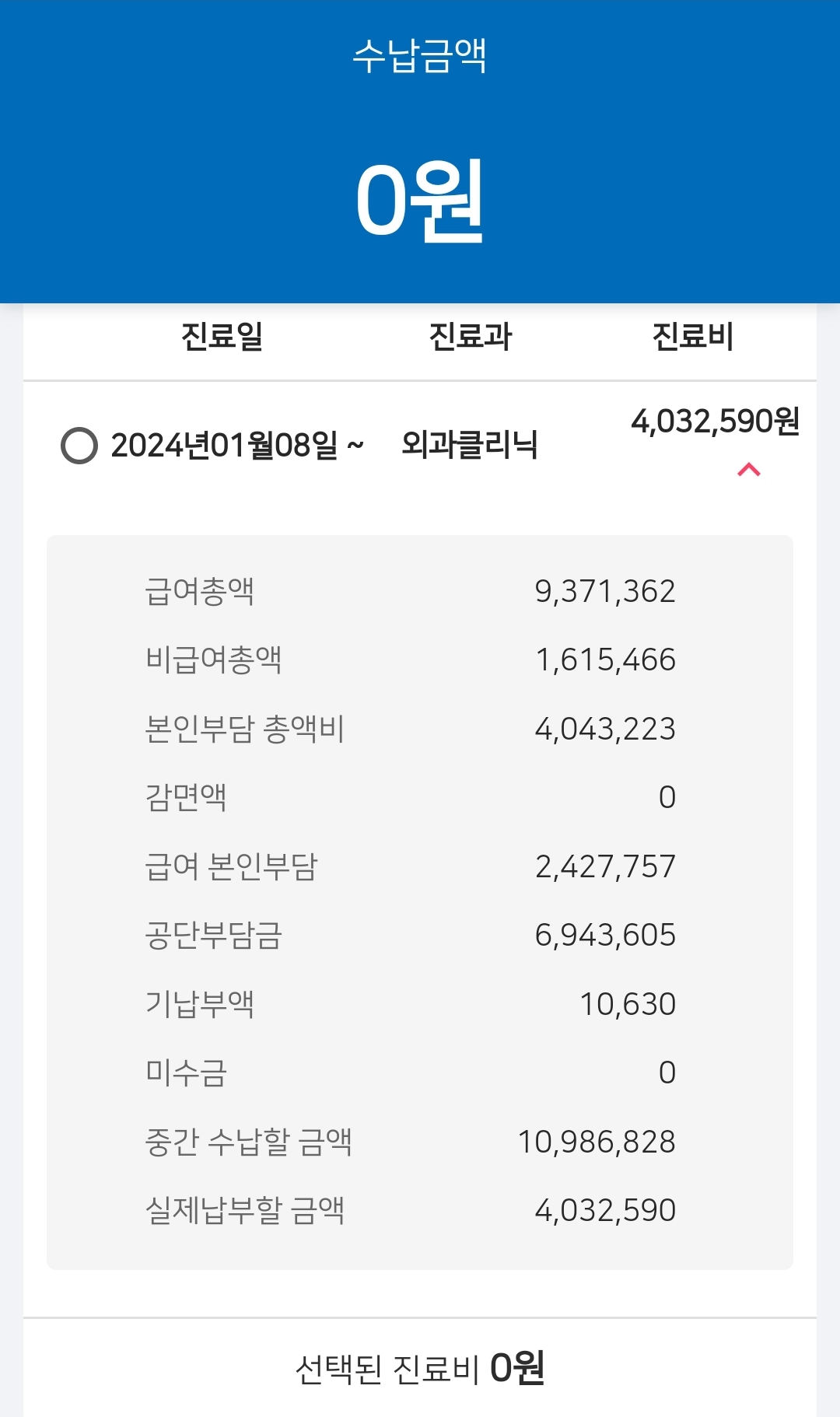
Task: Collapse the 4,032,590원 fee details chevron
Action: pyautogui.click(x=749, y=470)
